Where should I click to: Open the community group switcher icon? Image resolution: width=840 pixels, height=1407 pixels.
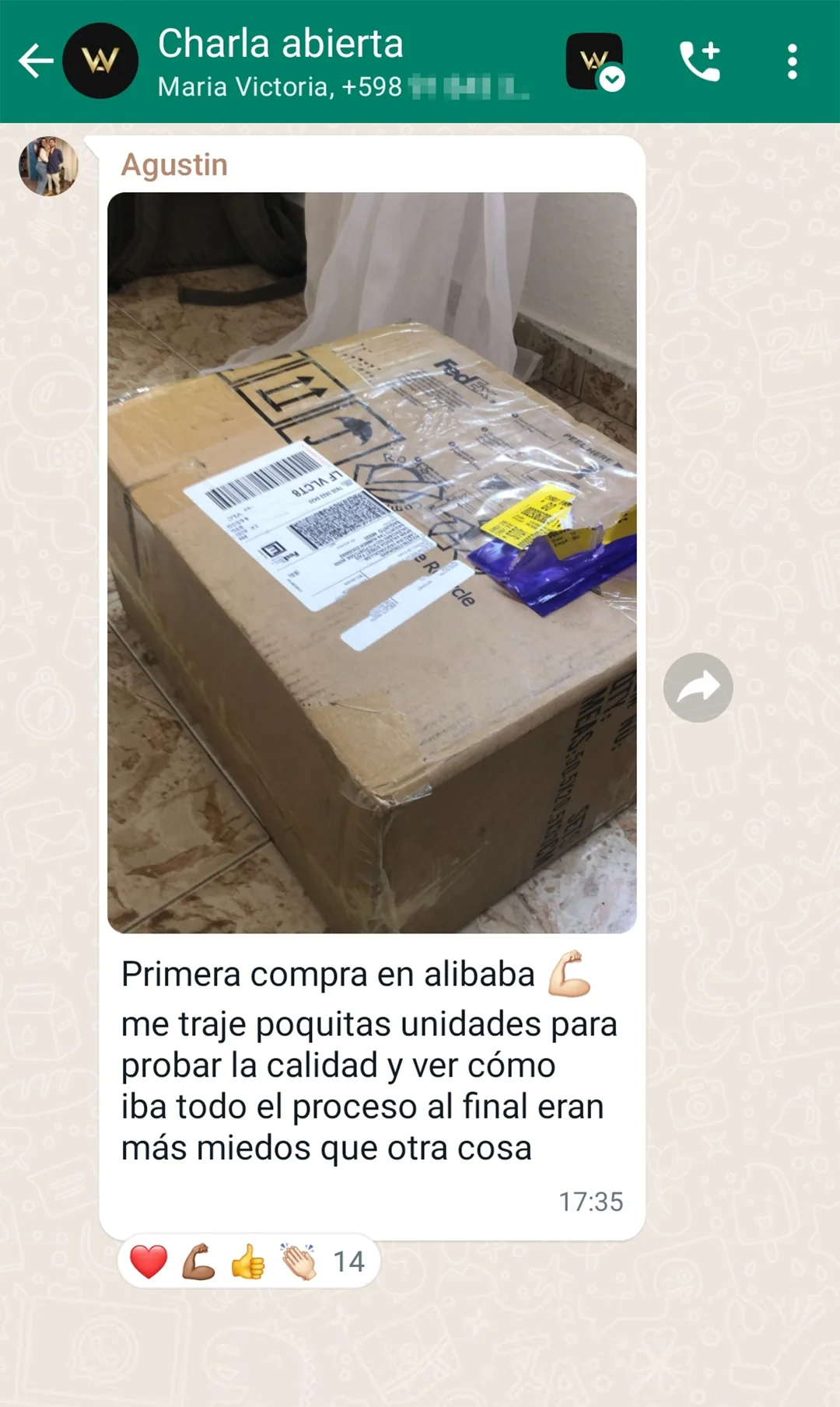tap(595, 61)
